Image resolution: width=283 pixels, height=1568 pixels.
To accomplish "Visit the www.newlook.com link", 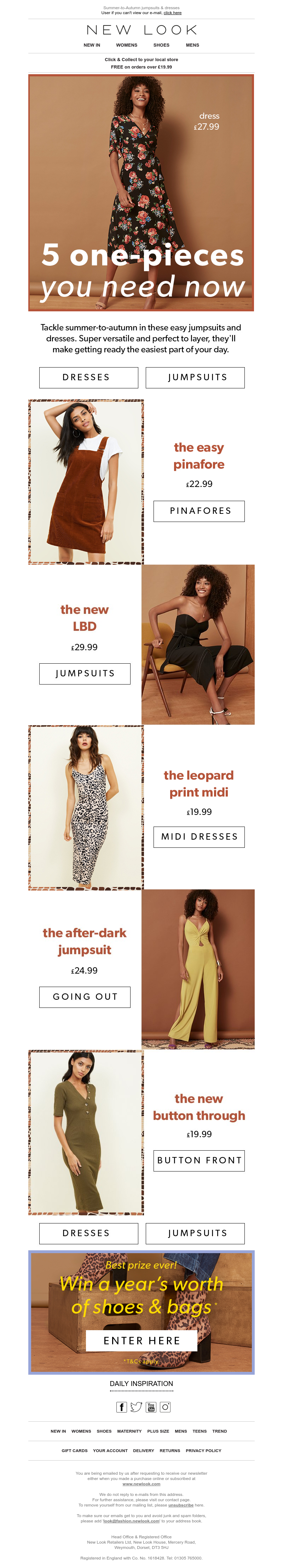I will [141, 1484].
